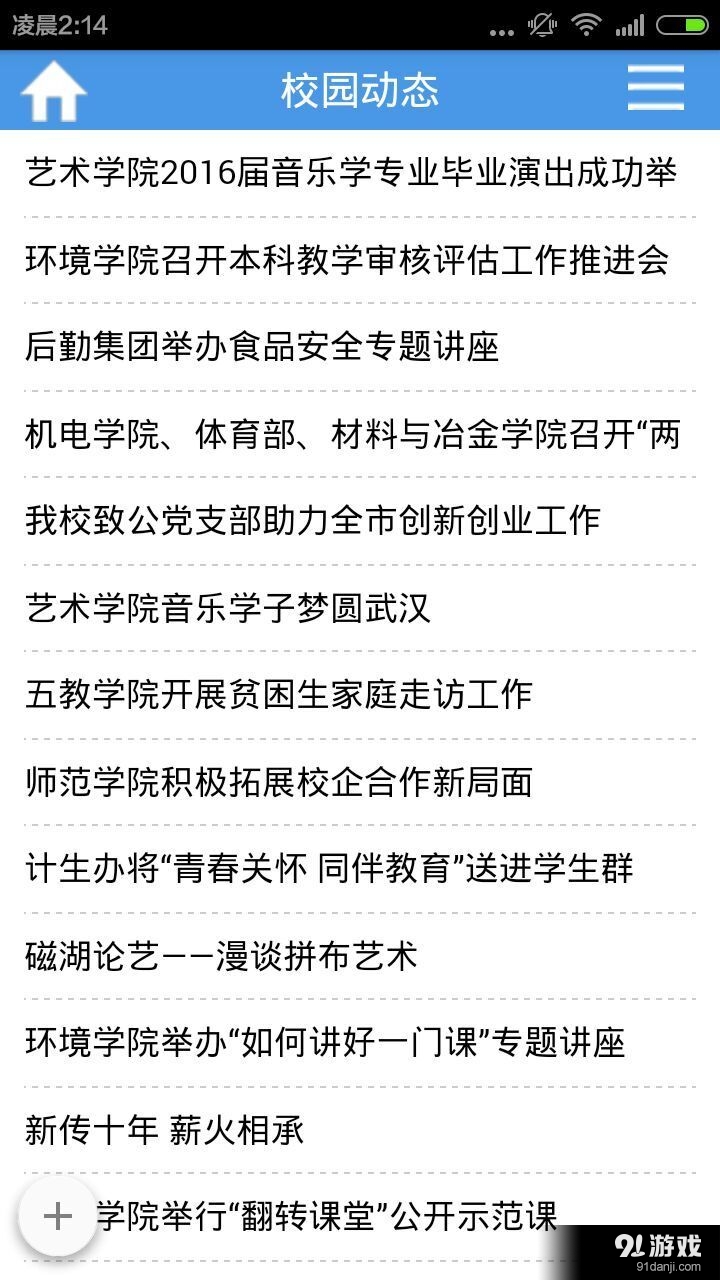Open the 磁湖论艺 漫谈拼布艺术 item
Screen dimensions: 720x1280
coord(219,955)
